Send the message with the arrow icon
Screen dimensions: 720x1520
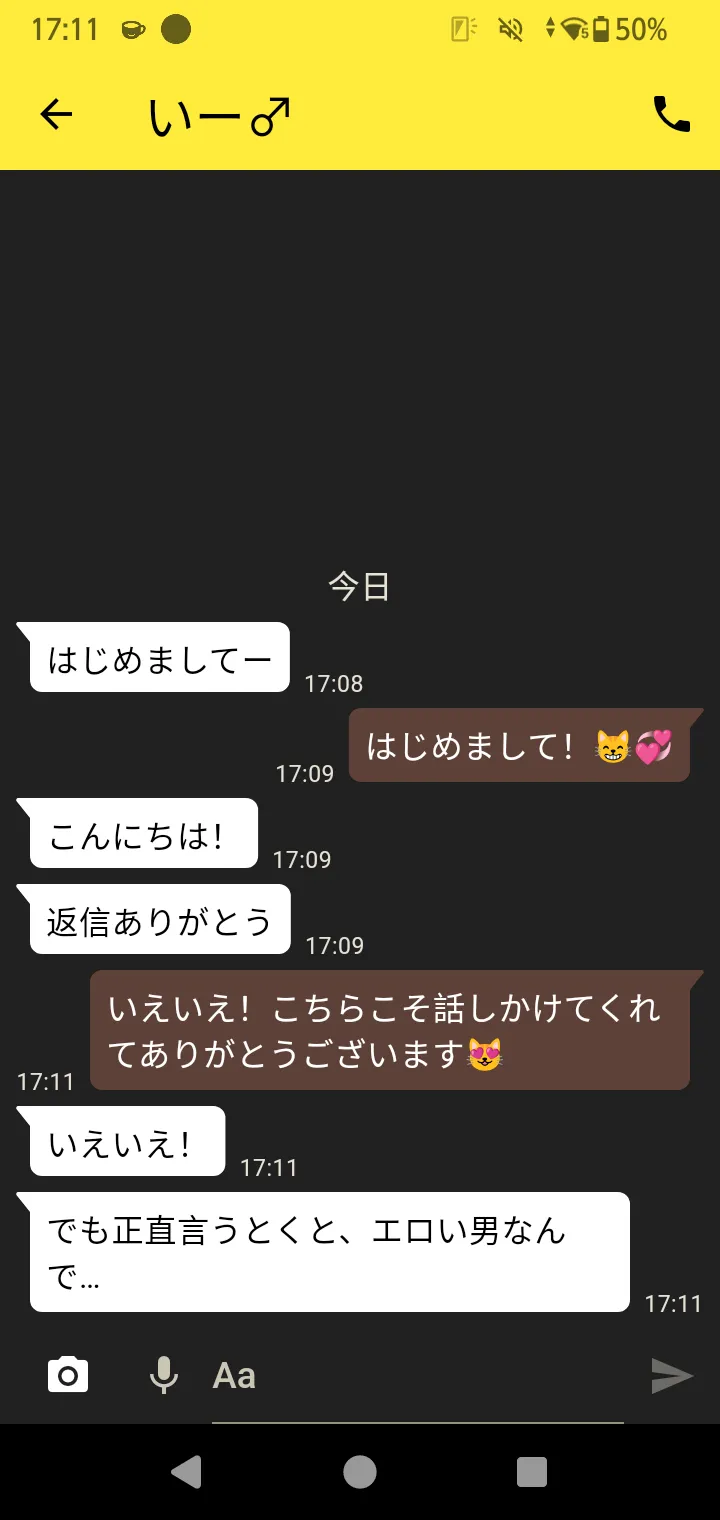672,1375
